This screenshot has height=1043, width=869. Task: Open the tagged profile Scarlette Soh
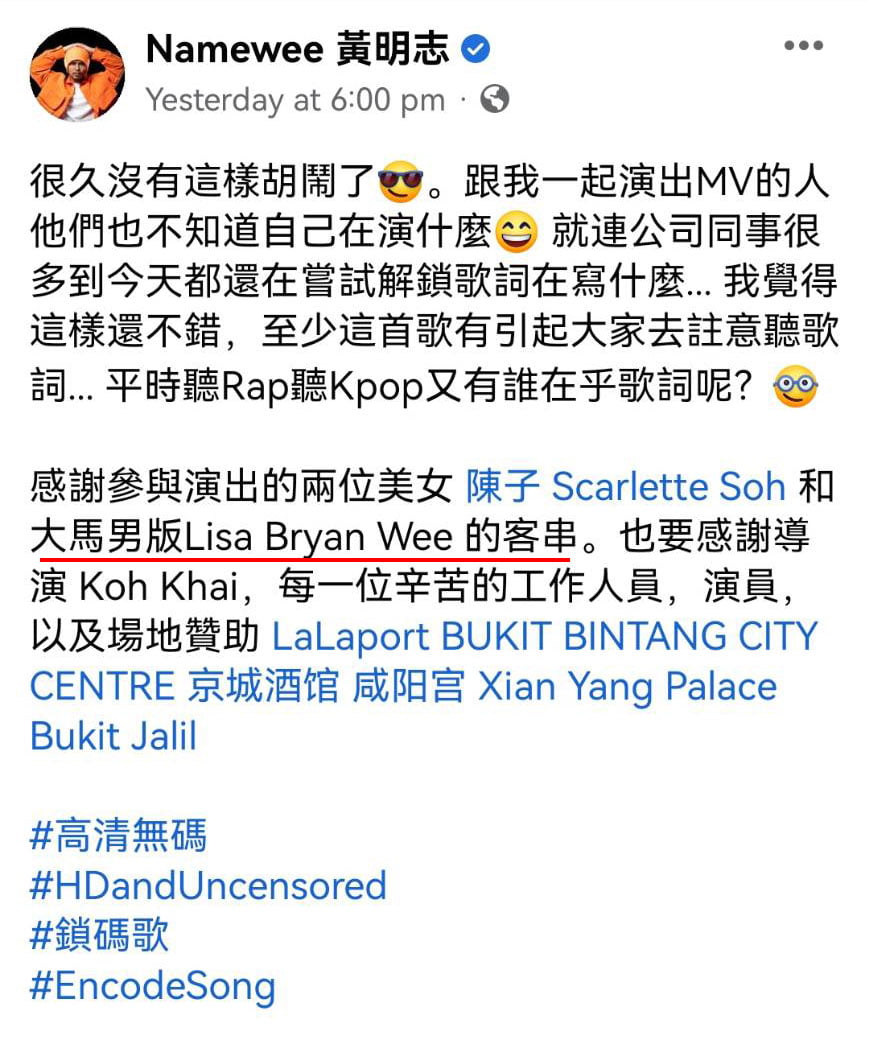(669, 486)
